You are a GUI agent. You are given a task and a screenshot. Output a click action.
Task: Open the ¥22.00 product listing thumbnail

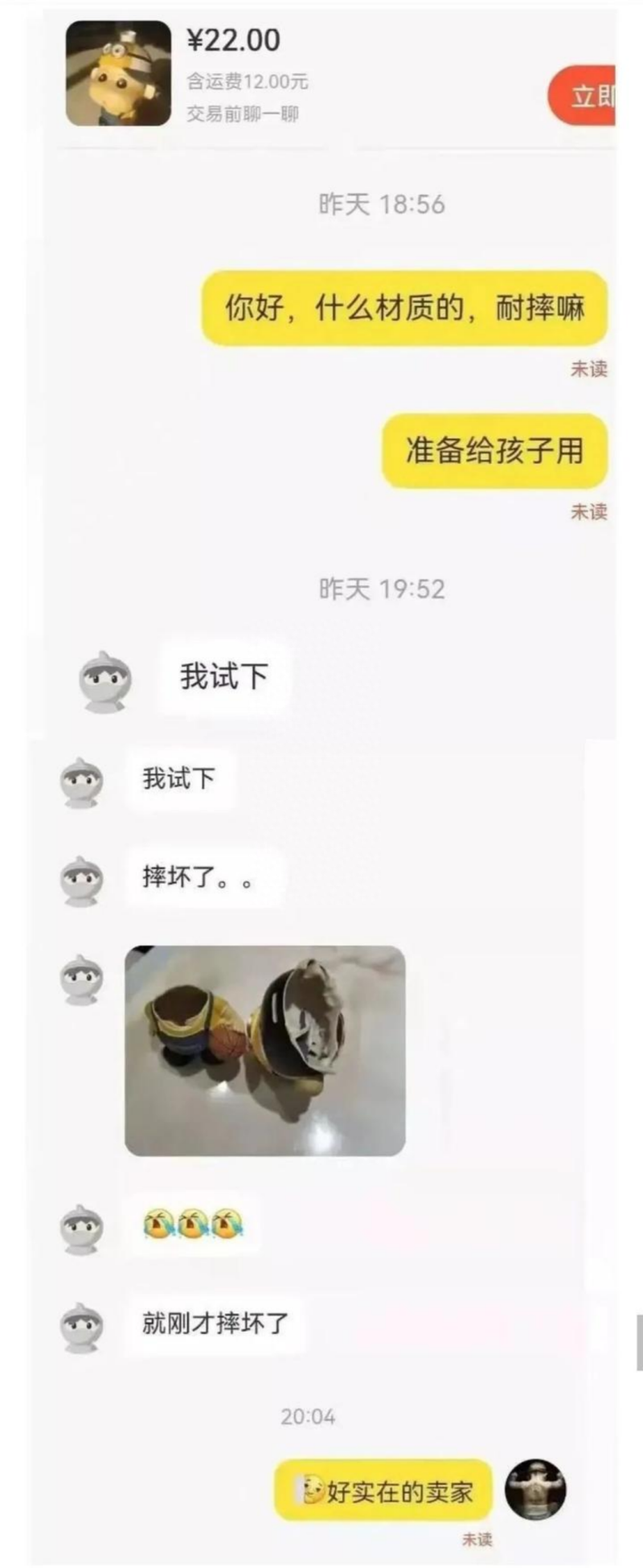click(x=118, y=74)
